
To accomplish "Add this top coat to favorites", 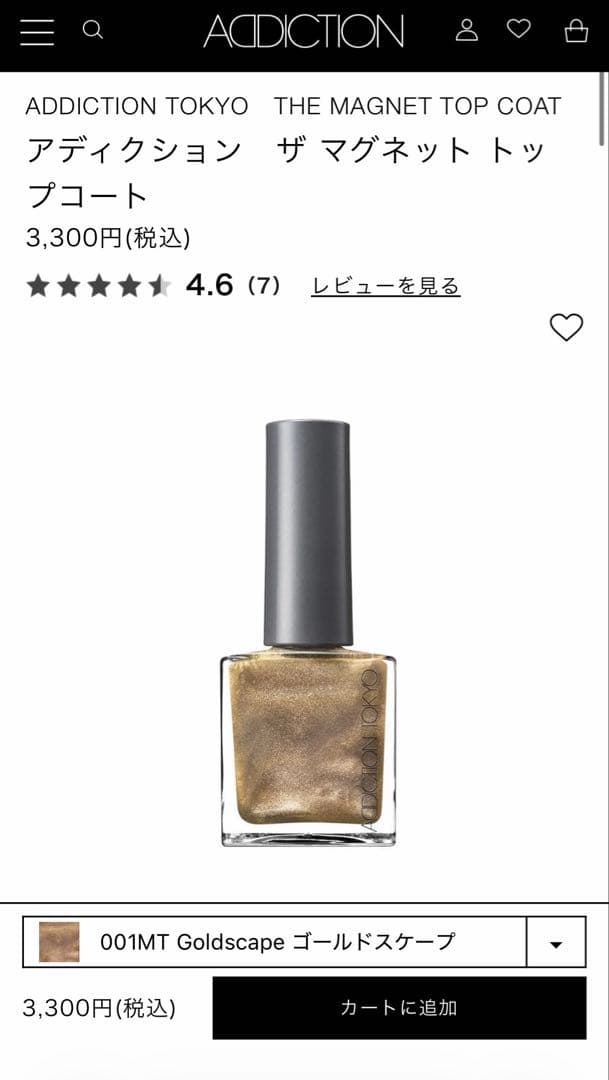I will (566, 327).
